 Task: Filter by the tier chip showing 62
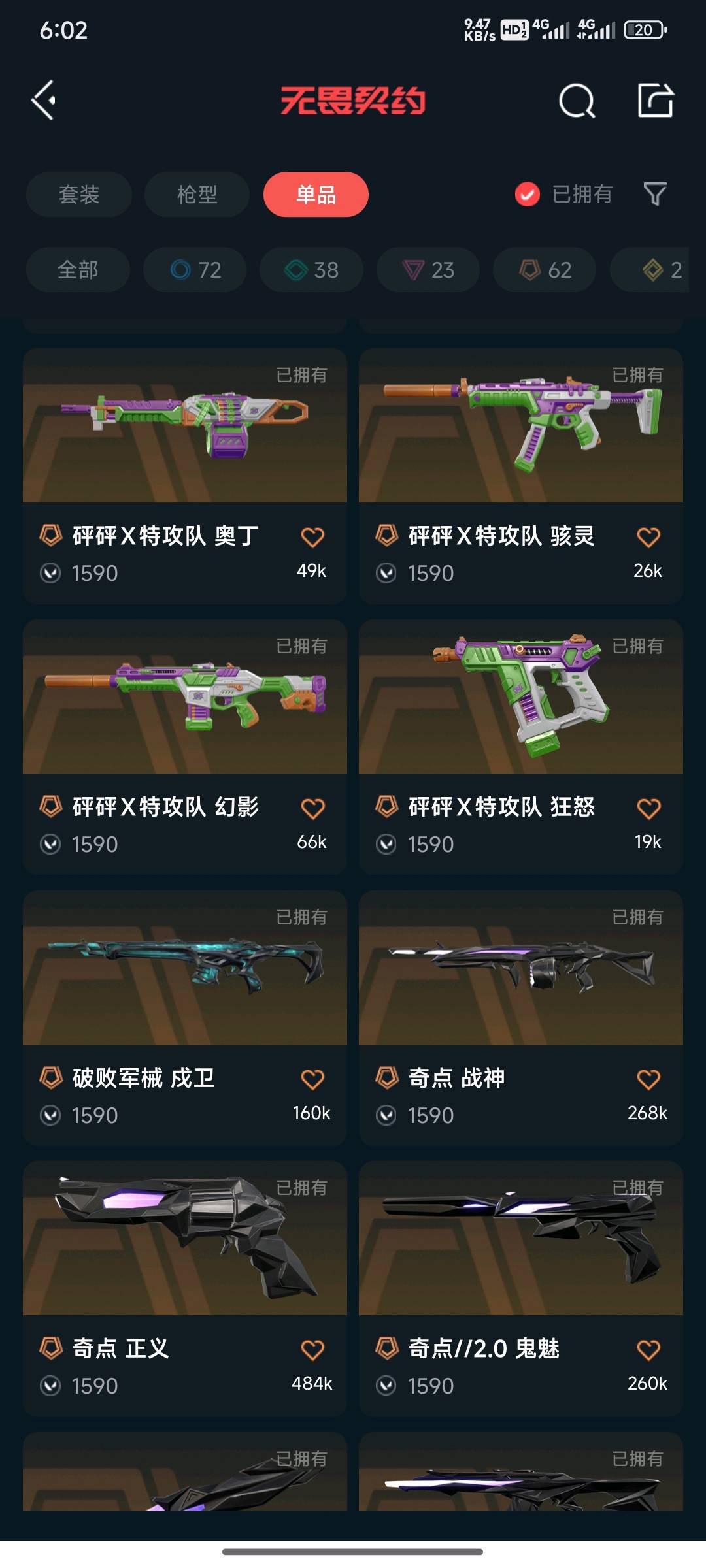click(545, 270)
